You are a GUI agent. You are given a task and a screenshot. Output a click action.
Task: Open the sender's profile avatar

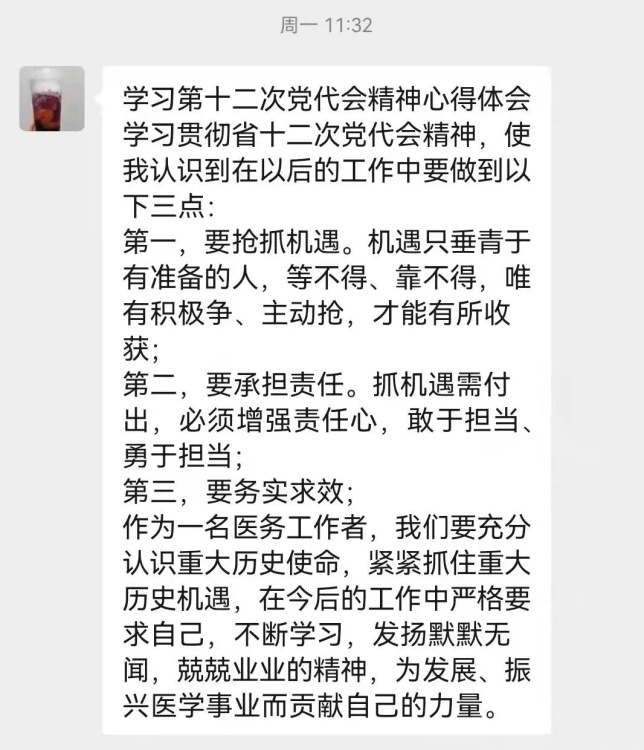coord(52,99)
